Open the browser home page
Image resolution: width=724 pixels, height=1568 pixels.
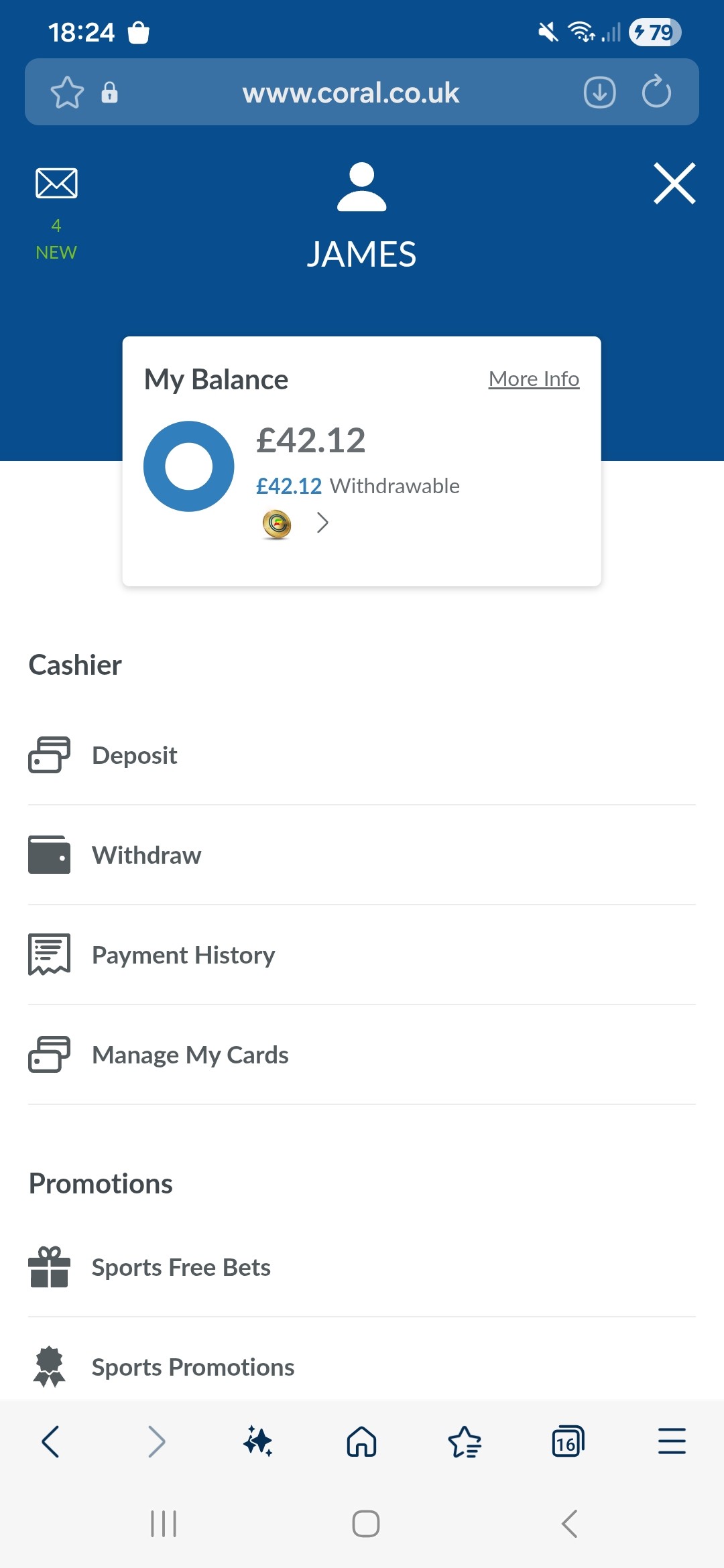click(x=361, y=1441)
